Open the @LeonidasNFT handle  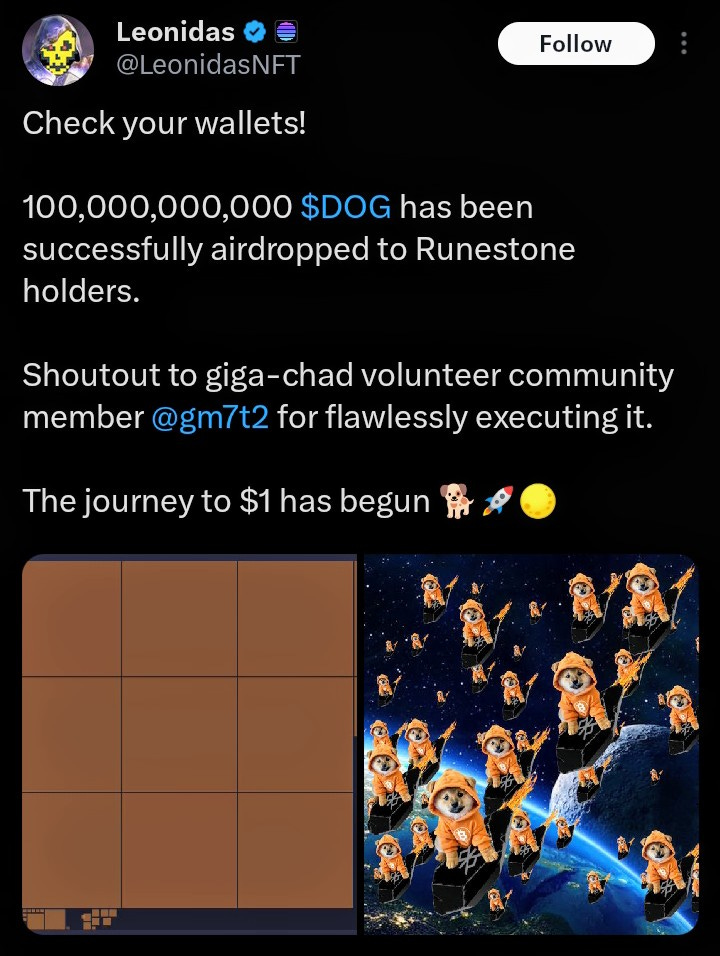(208, 65)
